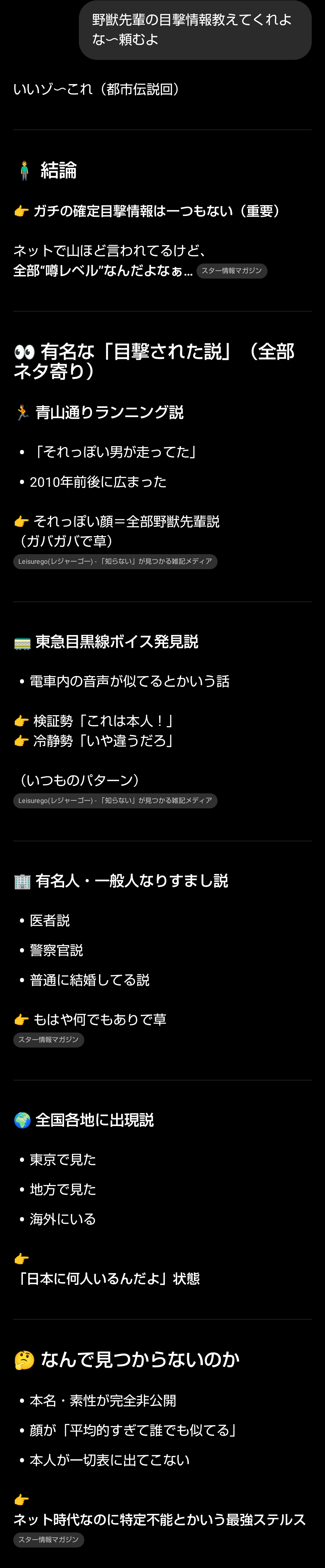Open Leisurego source under 青山通りランニング説
This screenshot has width=325, height=1568.
click(x=115, y=561)
